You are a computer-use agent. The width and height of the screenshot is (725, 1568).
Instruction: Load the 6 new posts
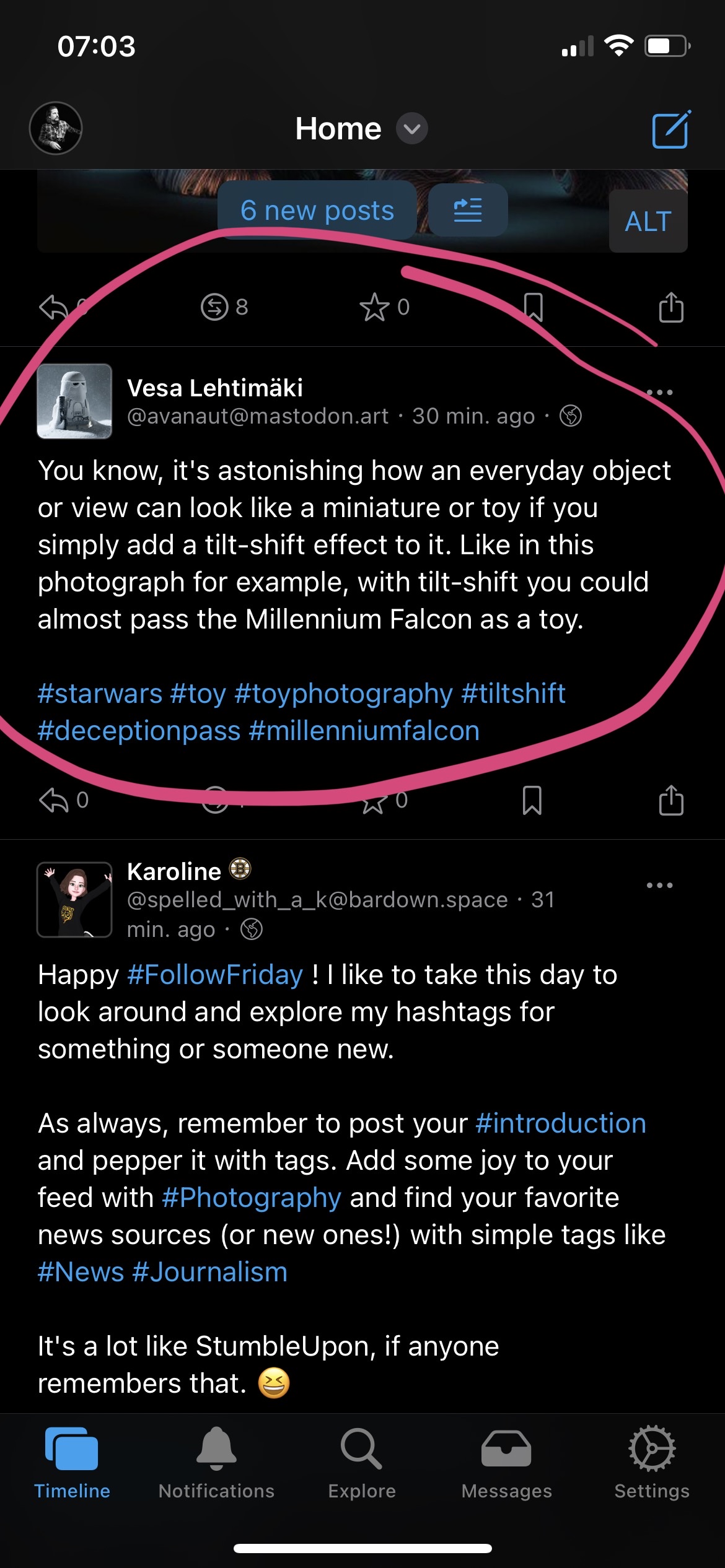317,211
